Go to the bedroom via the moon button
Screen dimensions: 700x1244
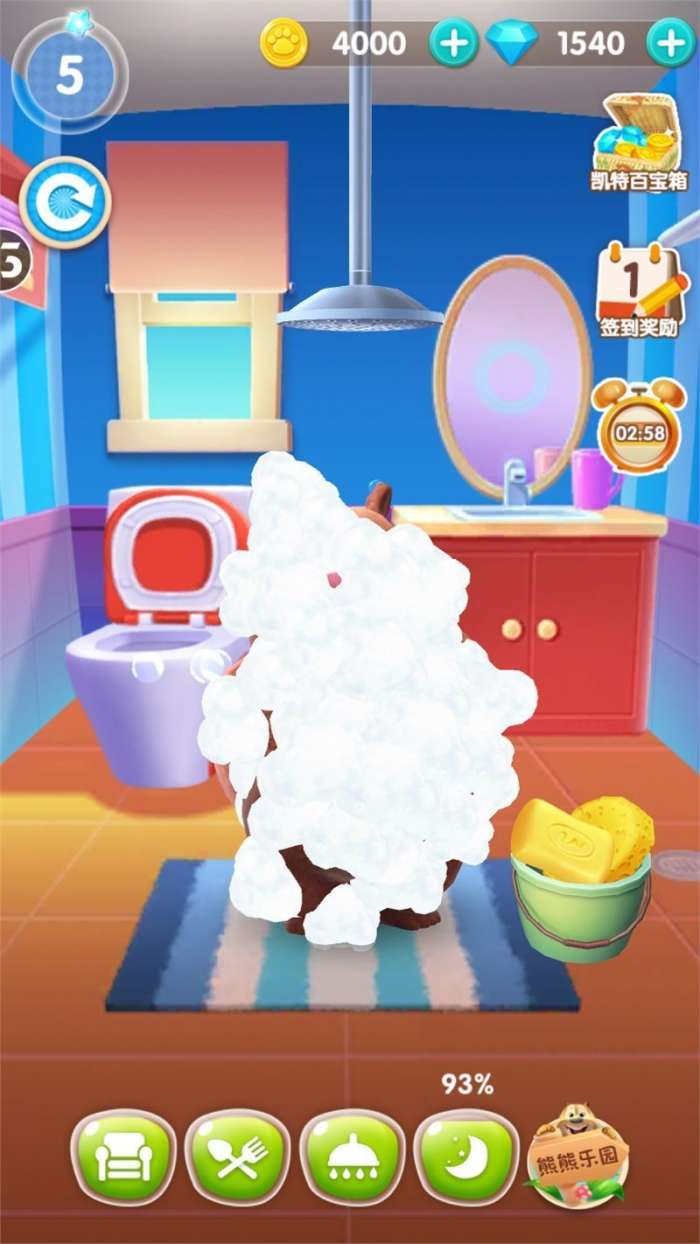466,1158
